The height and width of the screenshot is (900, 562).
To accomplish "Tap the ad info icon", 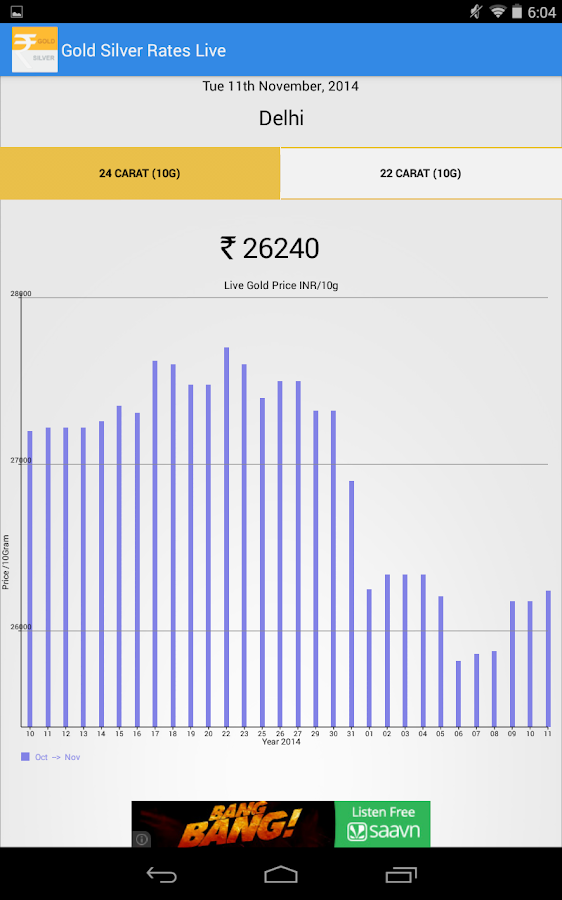I will (x=142, y=839).
